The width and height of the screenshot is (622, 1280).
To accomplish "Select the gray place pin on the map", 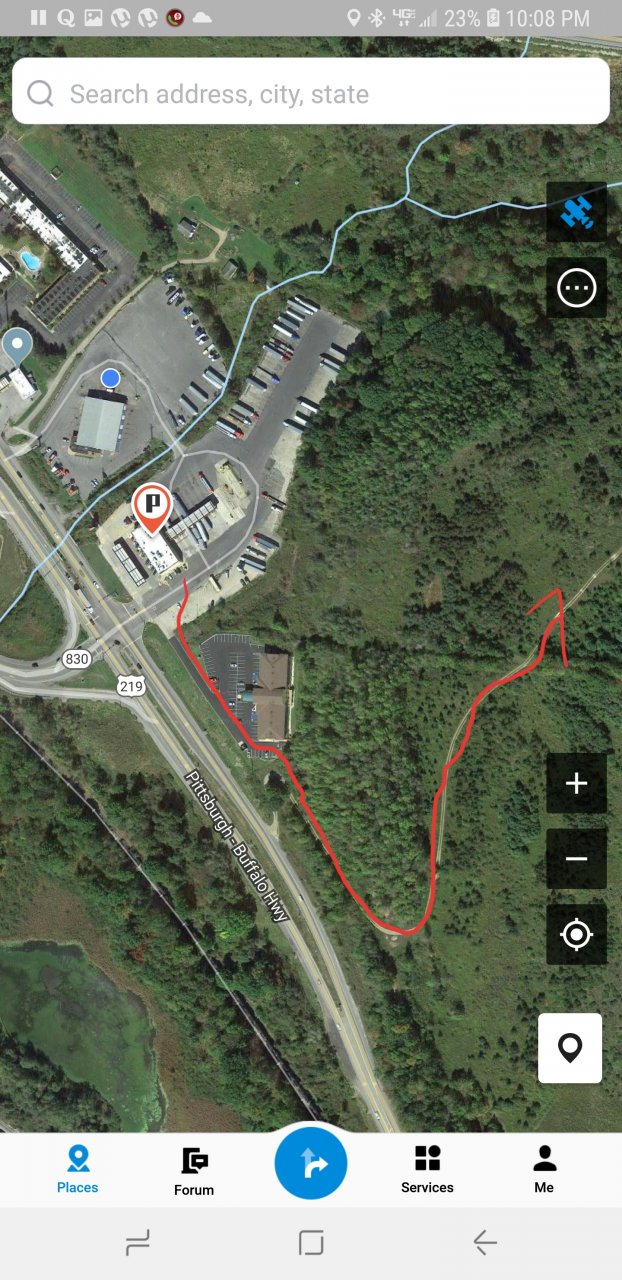I will point(17,346).
